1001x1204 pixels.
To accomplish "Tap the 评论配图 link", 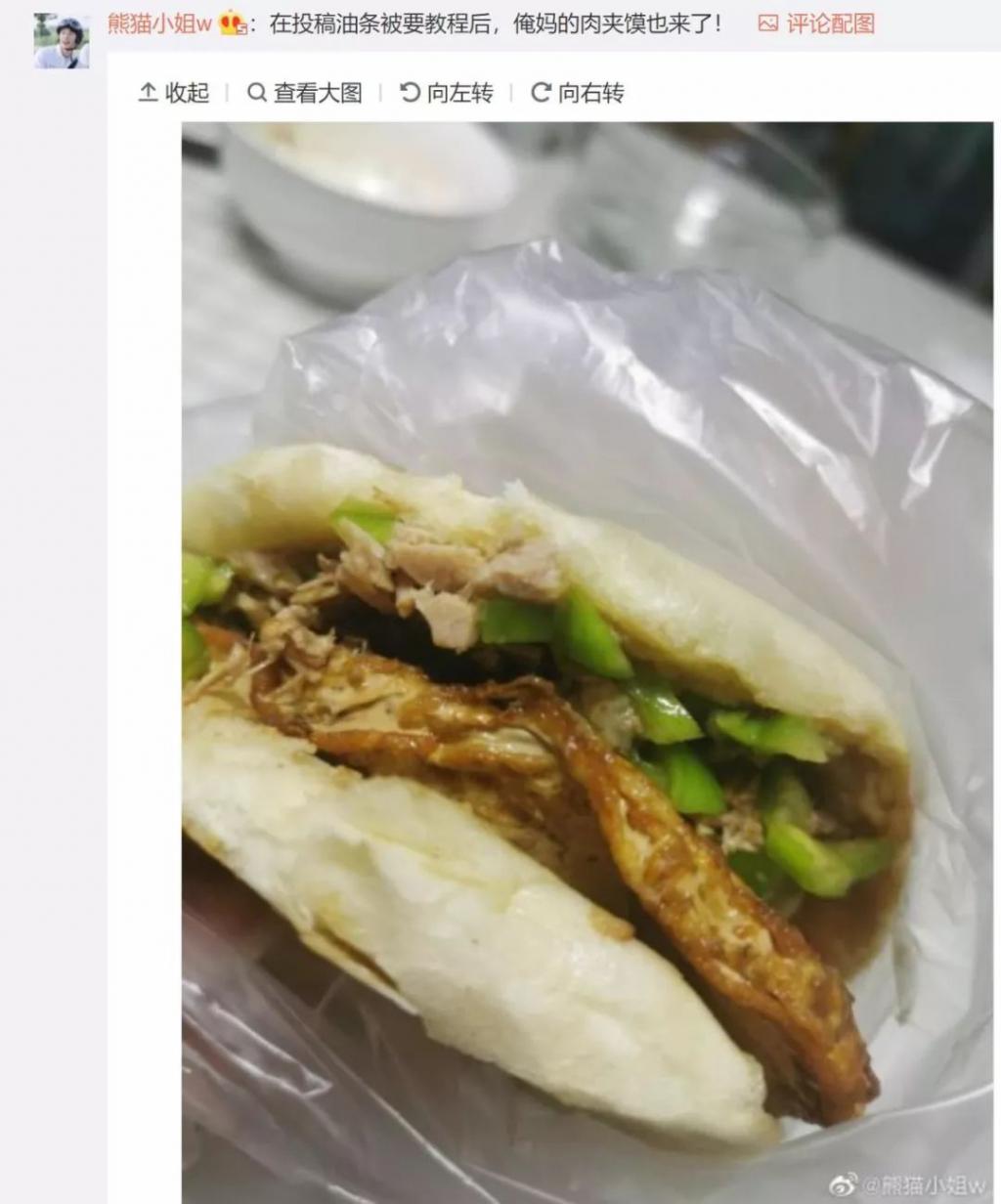I will click(x=817, y=24).
